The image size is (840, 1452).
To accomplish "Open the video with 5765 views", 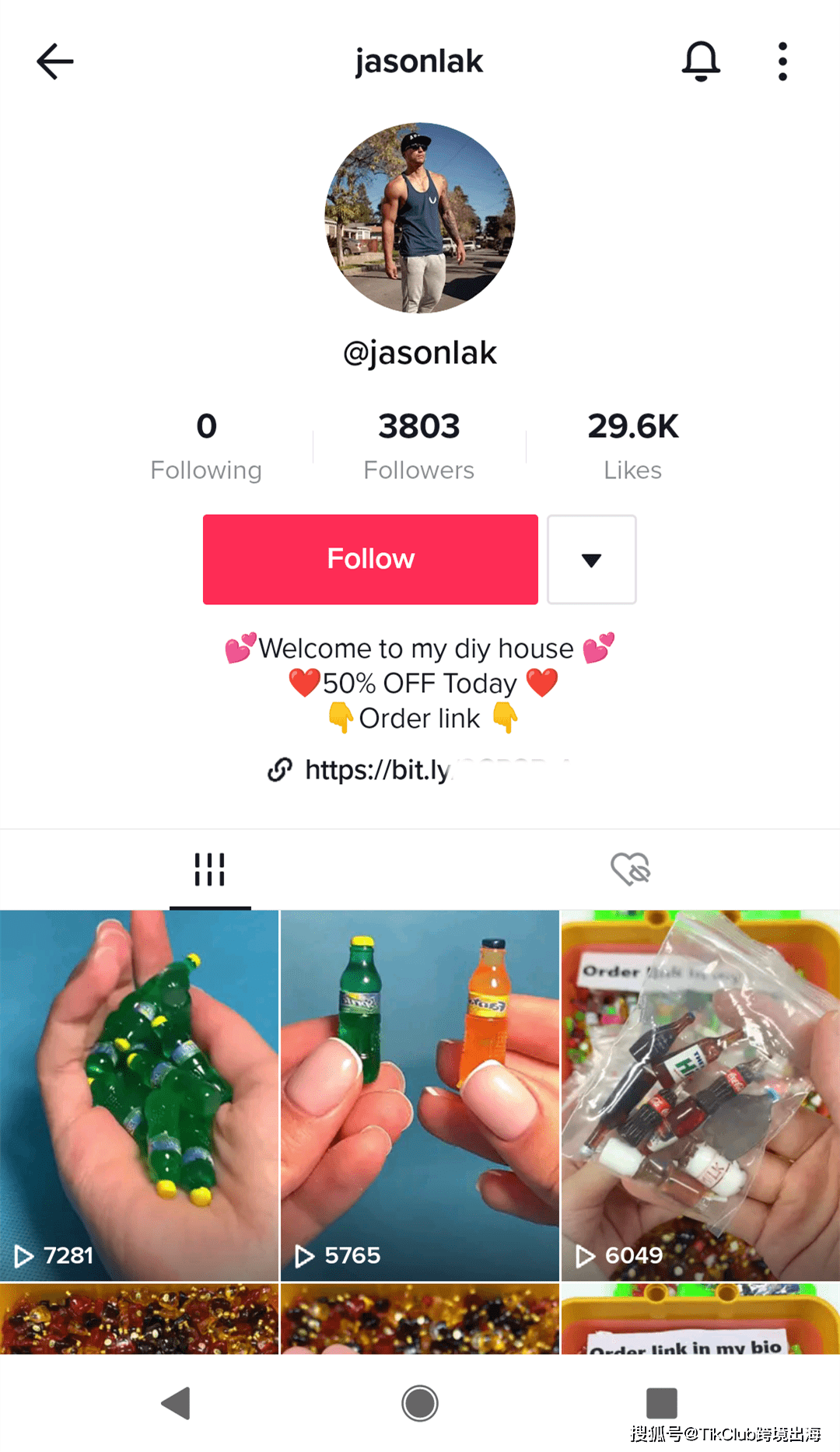I will [420, 1095].
